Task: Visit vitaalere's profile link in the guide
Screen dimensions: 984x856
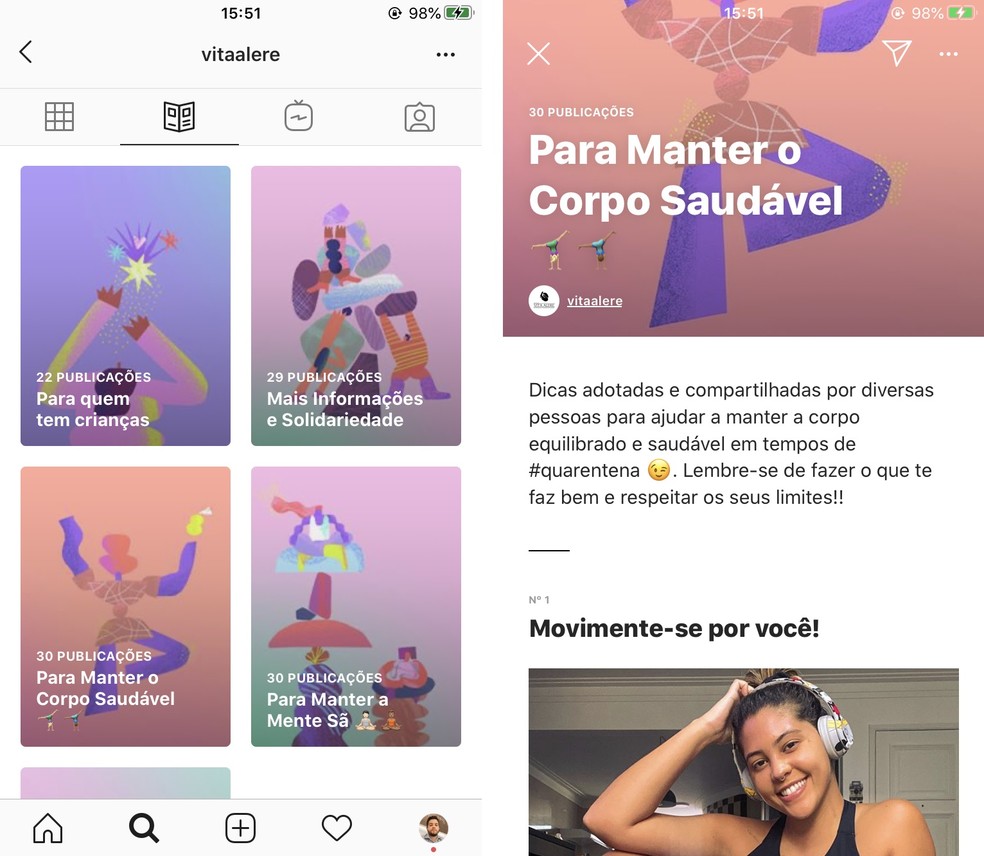Action: pyautogui.click(x=594, y=301)
